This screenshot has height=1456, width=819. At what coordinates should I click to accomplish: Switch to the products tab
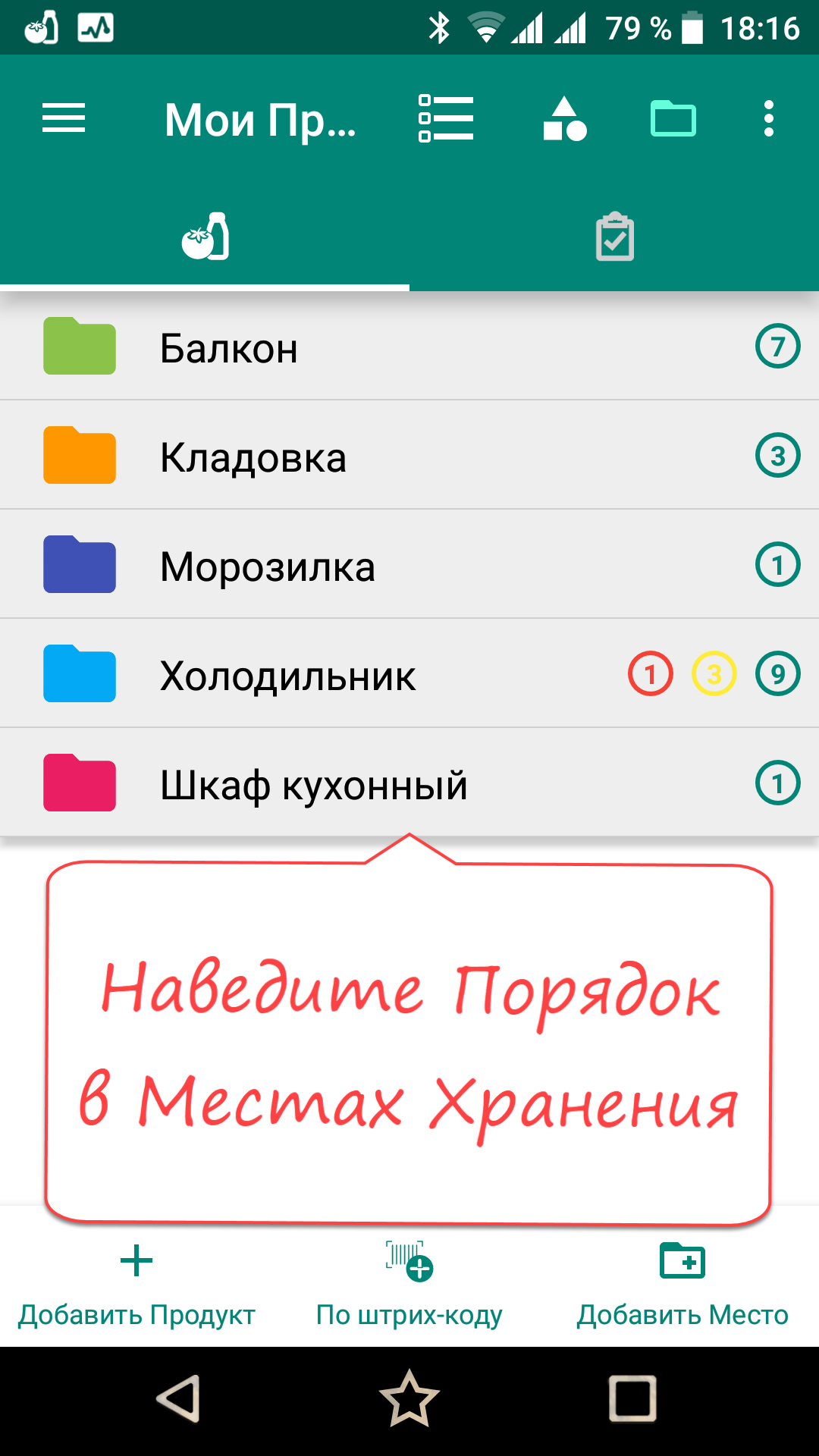[205, 237]
